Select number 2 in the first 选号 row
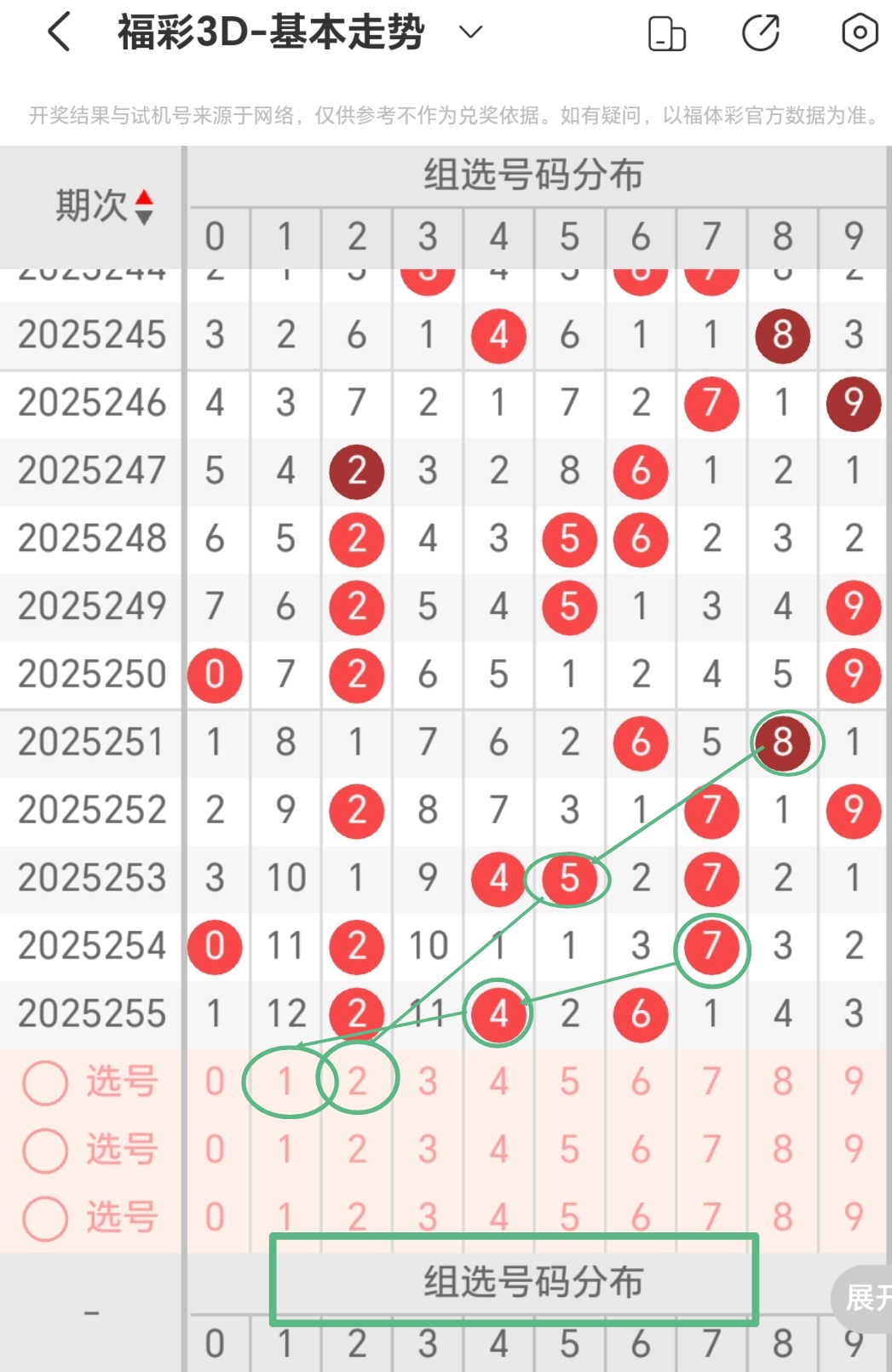The width and height of the screenshot is (892, 1372). point(357,1082)
